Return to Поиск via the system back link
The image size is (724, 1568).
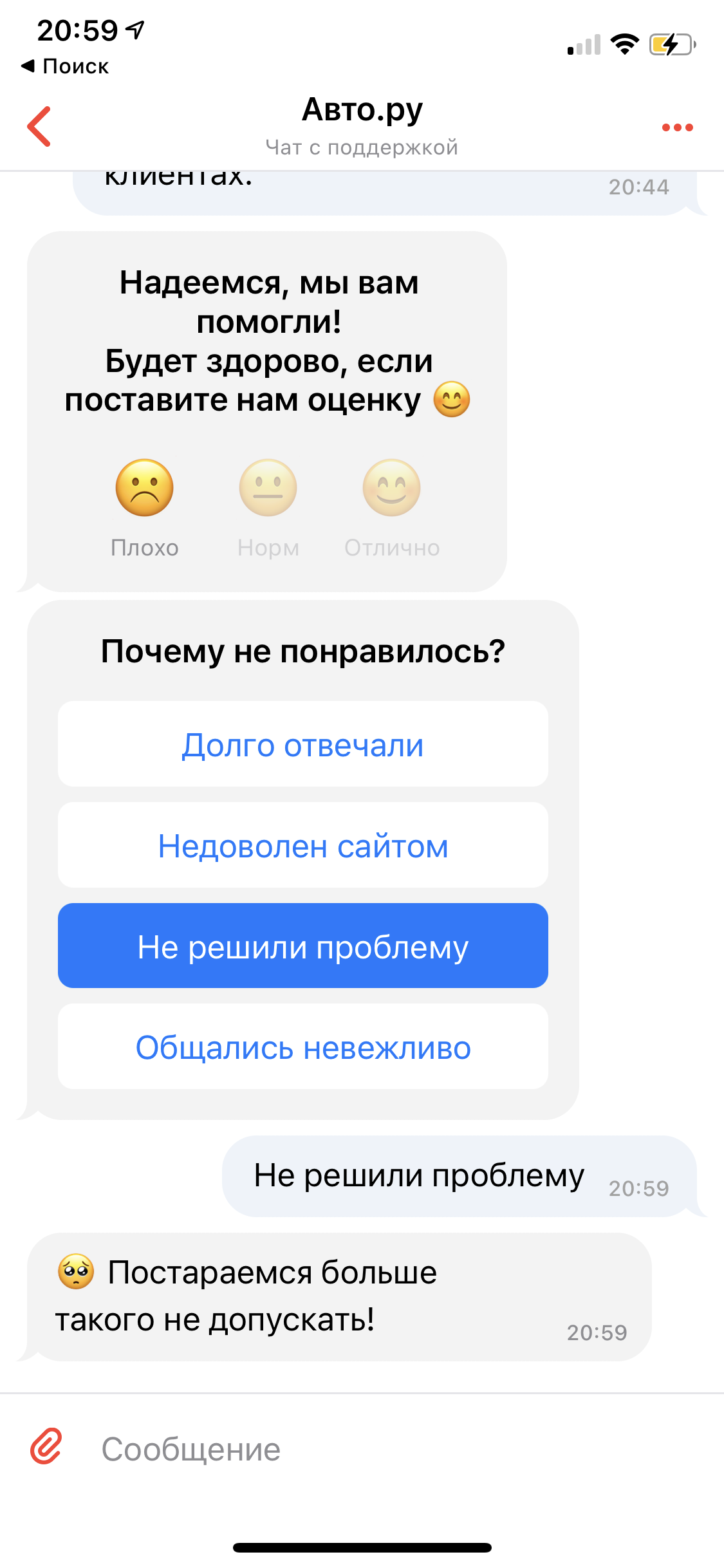[x=65, y=66]
